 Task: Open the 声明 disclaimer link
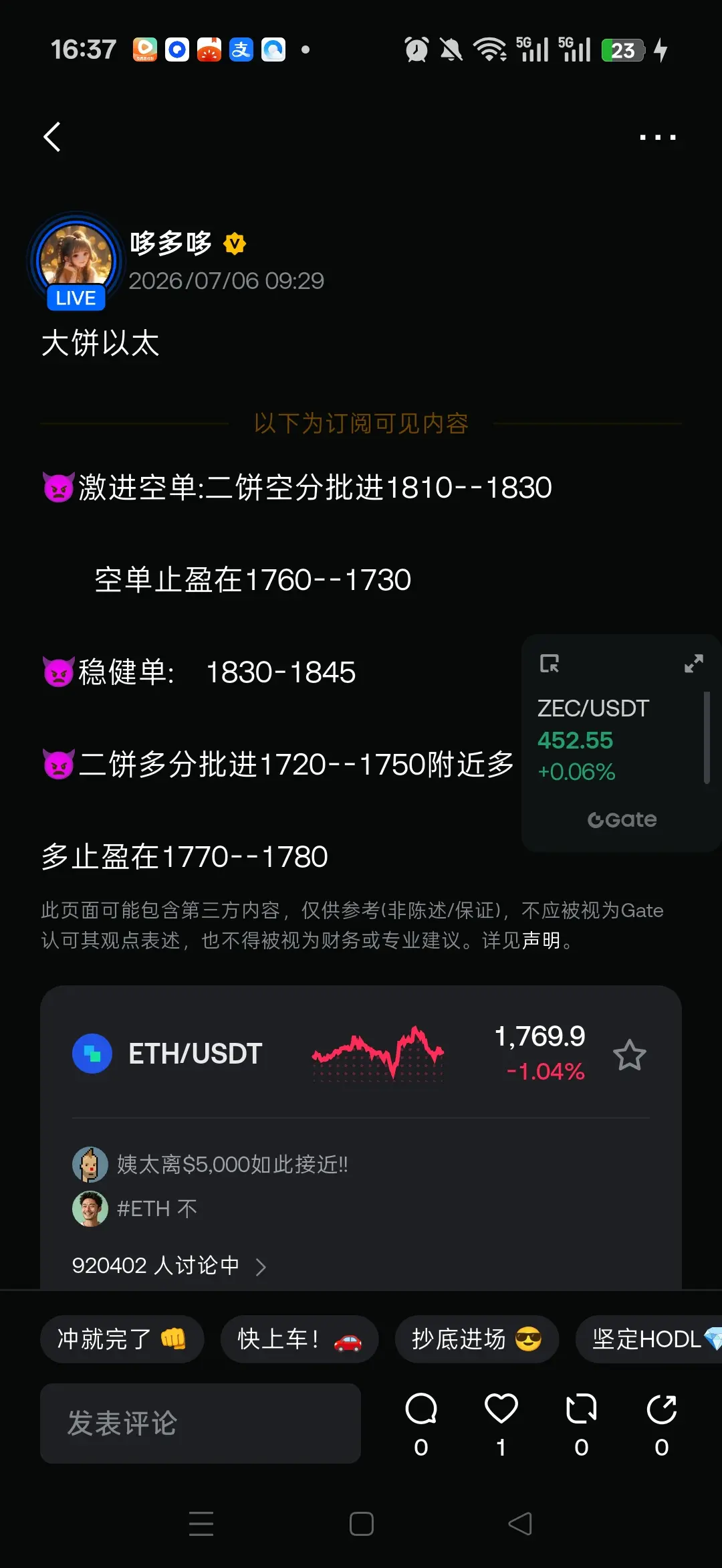click(541, 941)
